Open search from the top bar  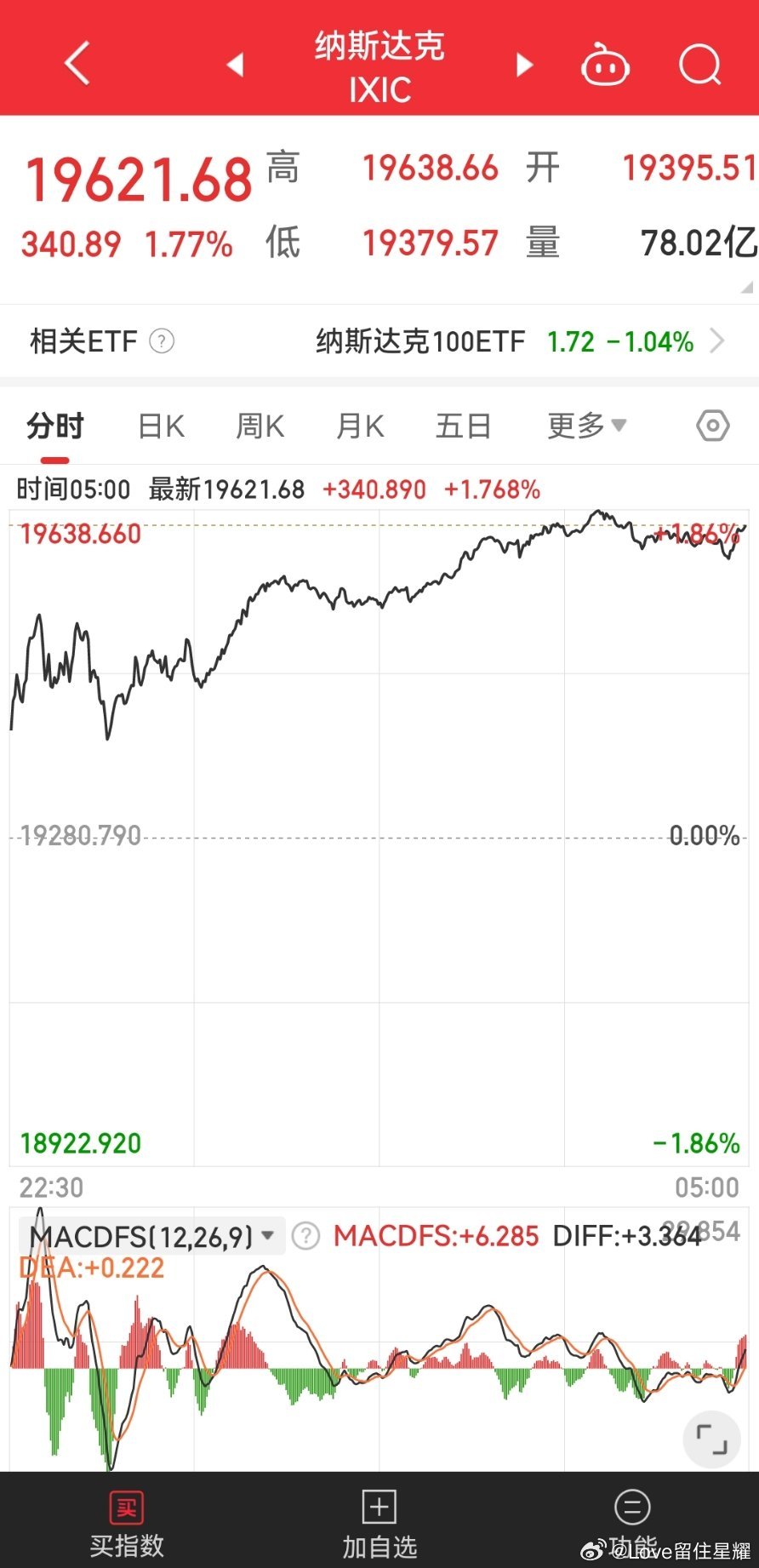click(x=700, y=64)
